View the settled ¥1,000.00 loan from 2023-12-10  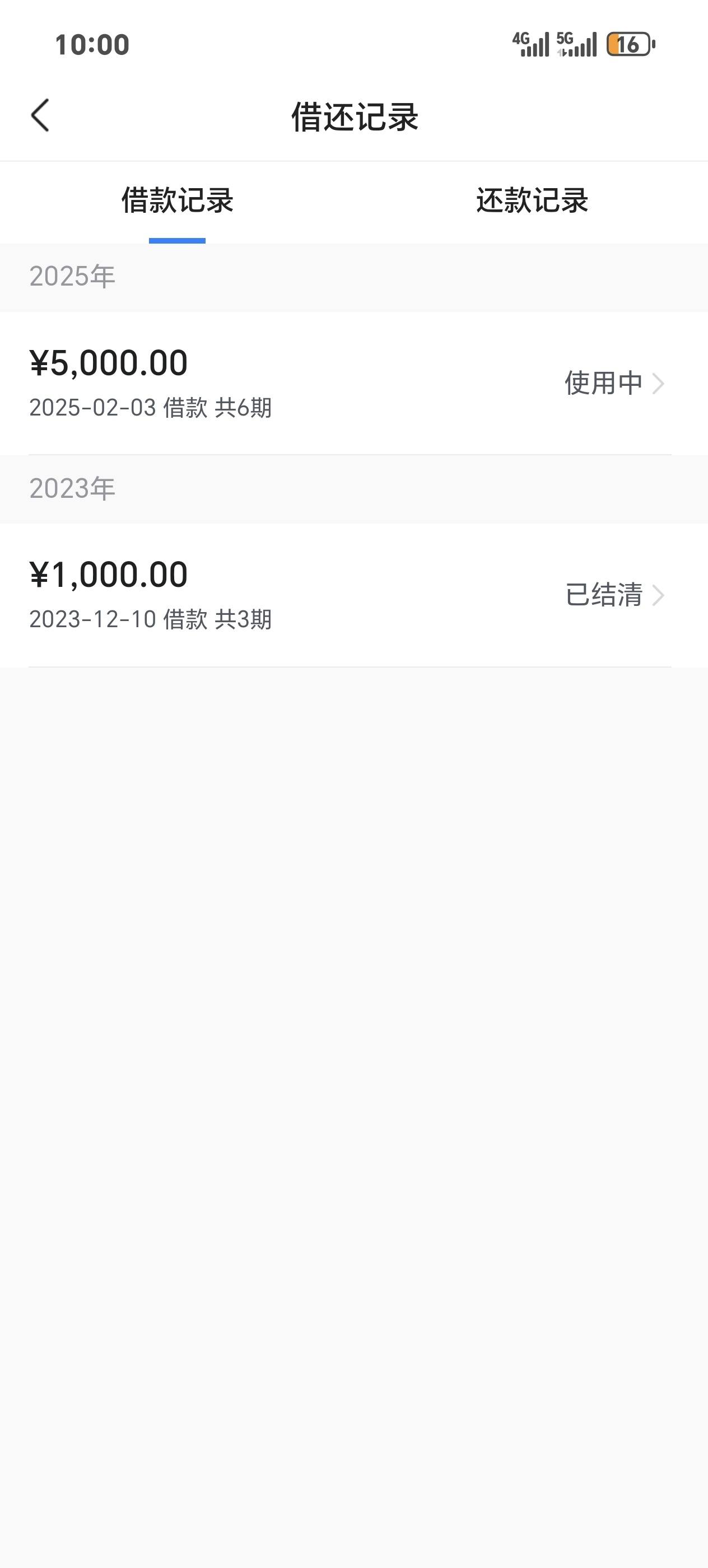(x=353, y=595)
